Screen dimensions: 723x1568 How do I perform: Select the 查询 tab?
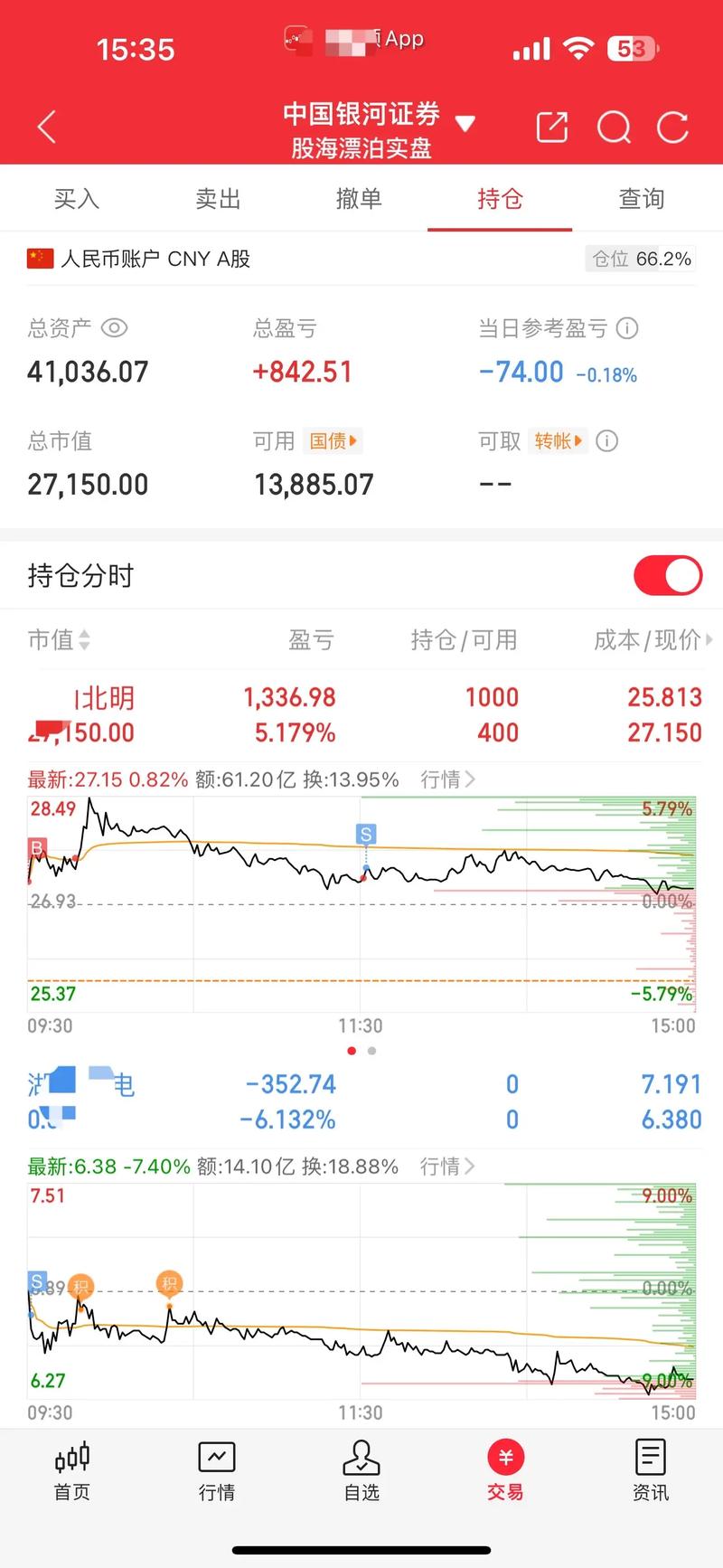coord(641,199)
